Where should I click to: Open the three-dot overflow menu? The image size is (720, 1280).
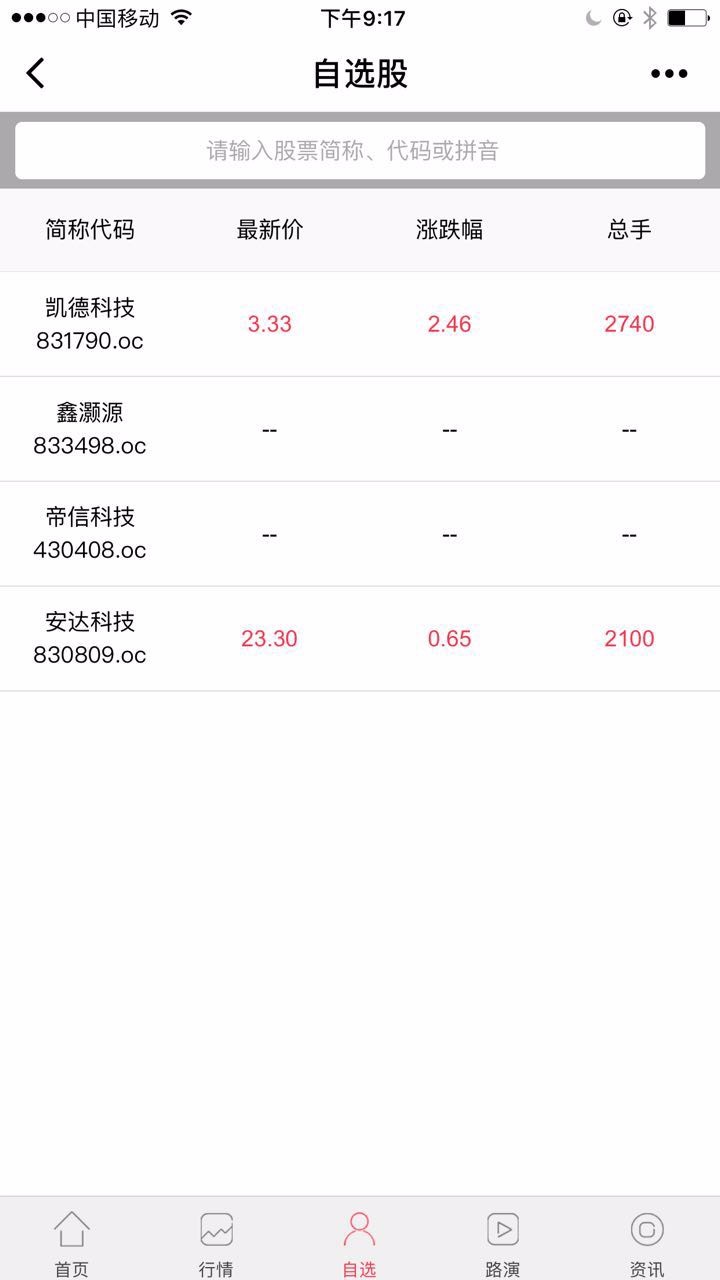669,73
